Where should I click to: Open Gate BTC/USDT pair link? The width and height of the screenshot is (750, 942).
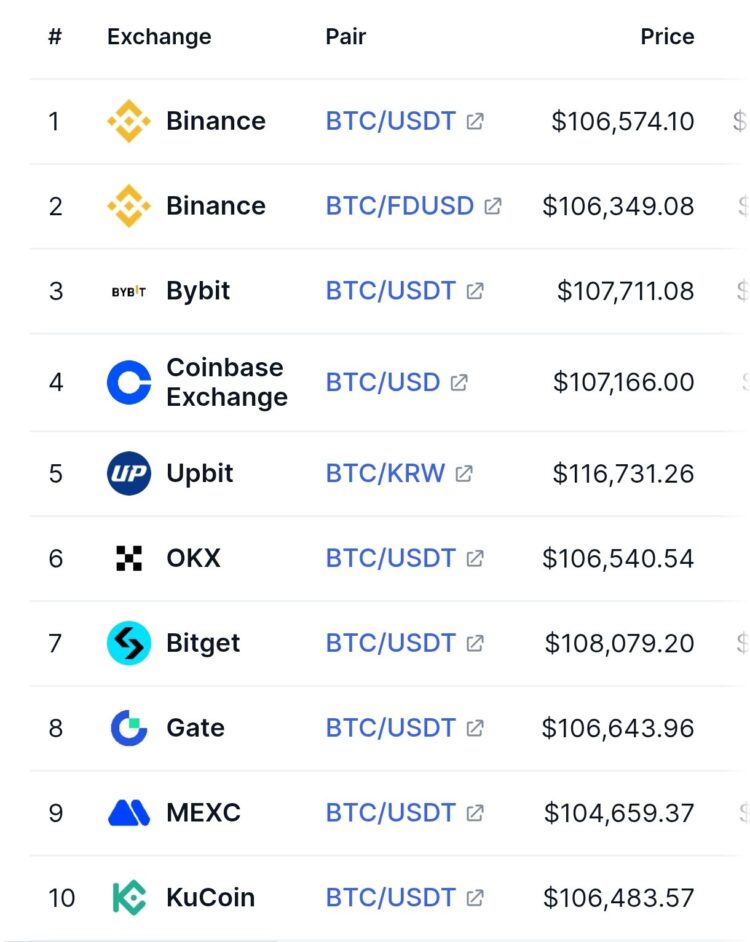point(391,728)
